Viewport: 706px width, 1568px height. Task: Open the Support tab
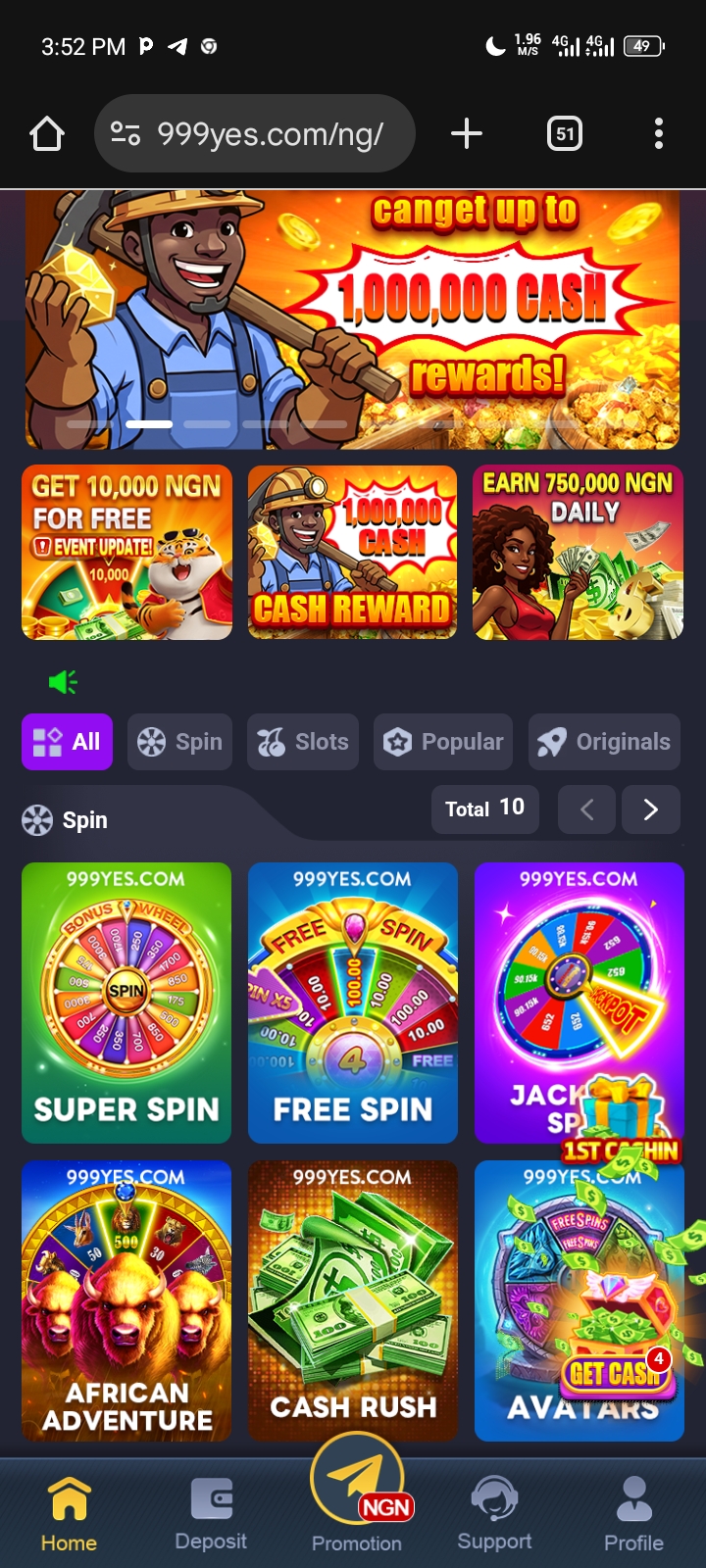point(494,1514)
